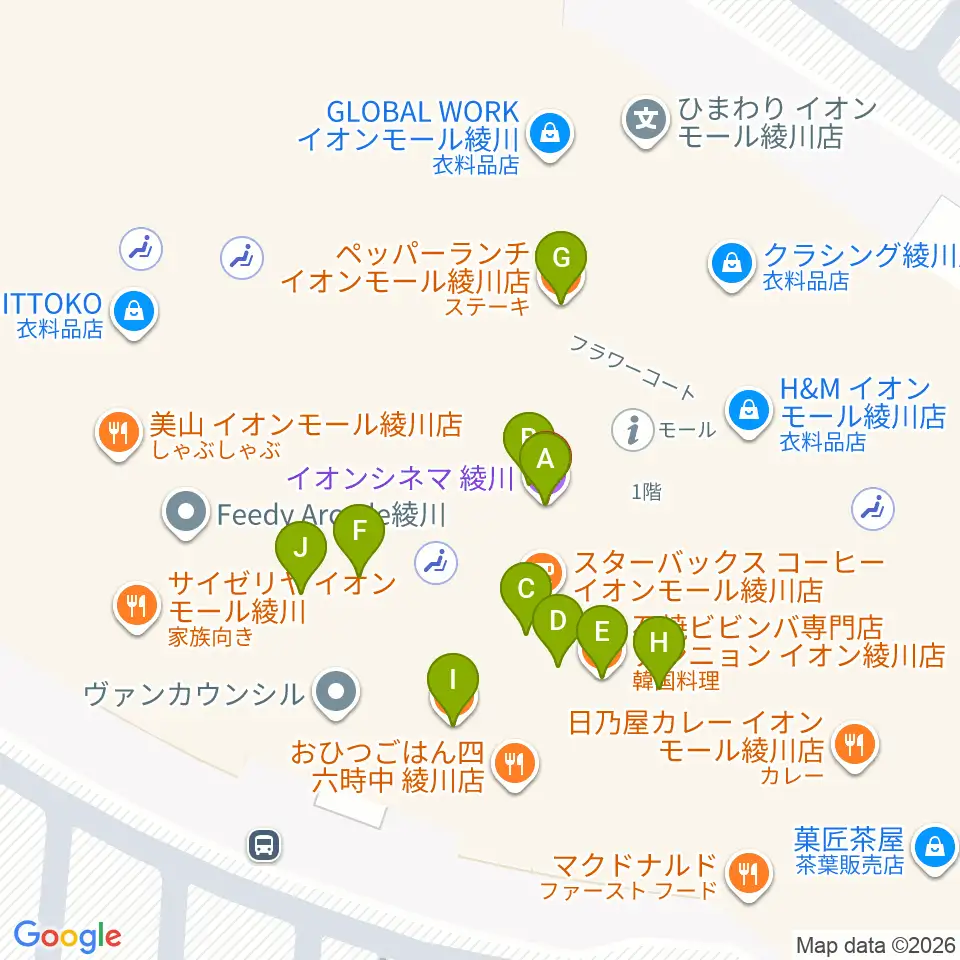Open the マクドナルド fast food pin

[748, 876]
